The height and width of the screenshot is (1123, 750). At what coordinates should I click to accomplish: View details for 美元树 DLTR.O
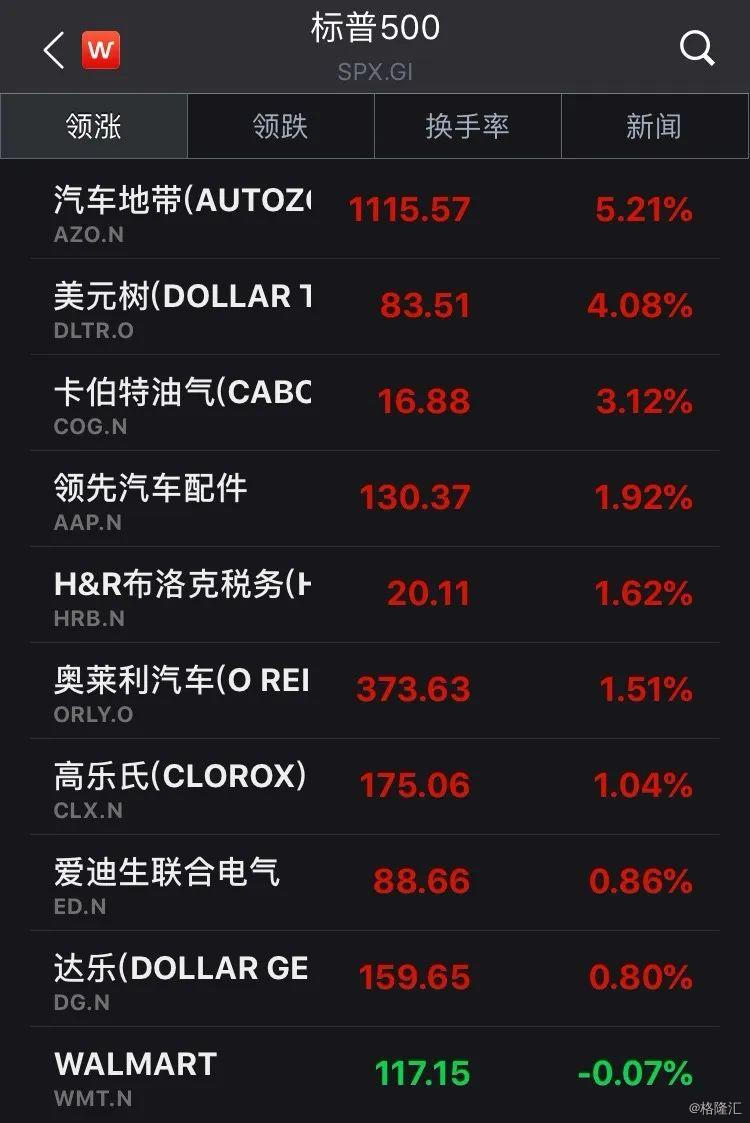tap(375, 307)
